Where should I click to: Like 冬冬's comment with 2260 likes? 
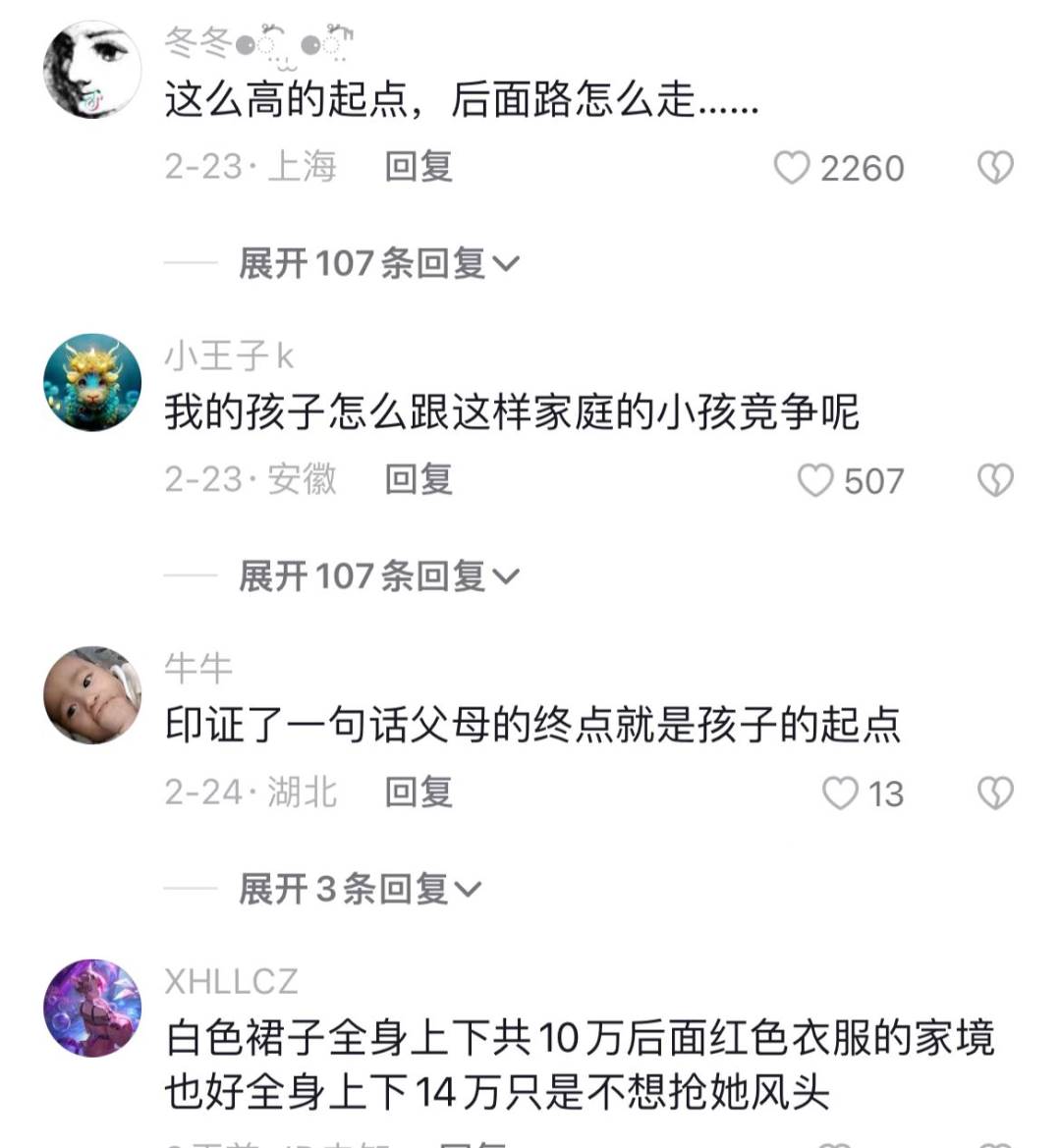(x=792, y=168)
